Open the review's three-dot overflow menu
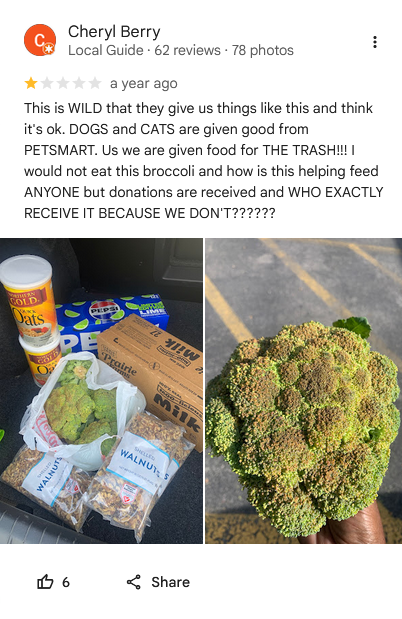Viewport: 402px width, 619px height. (375, 42)
